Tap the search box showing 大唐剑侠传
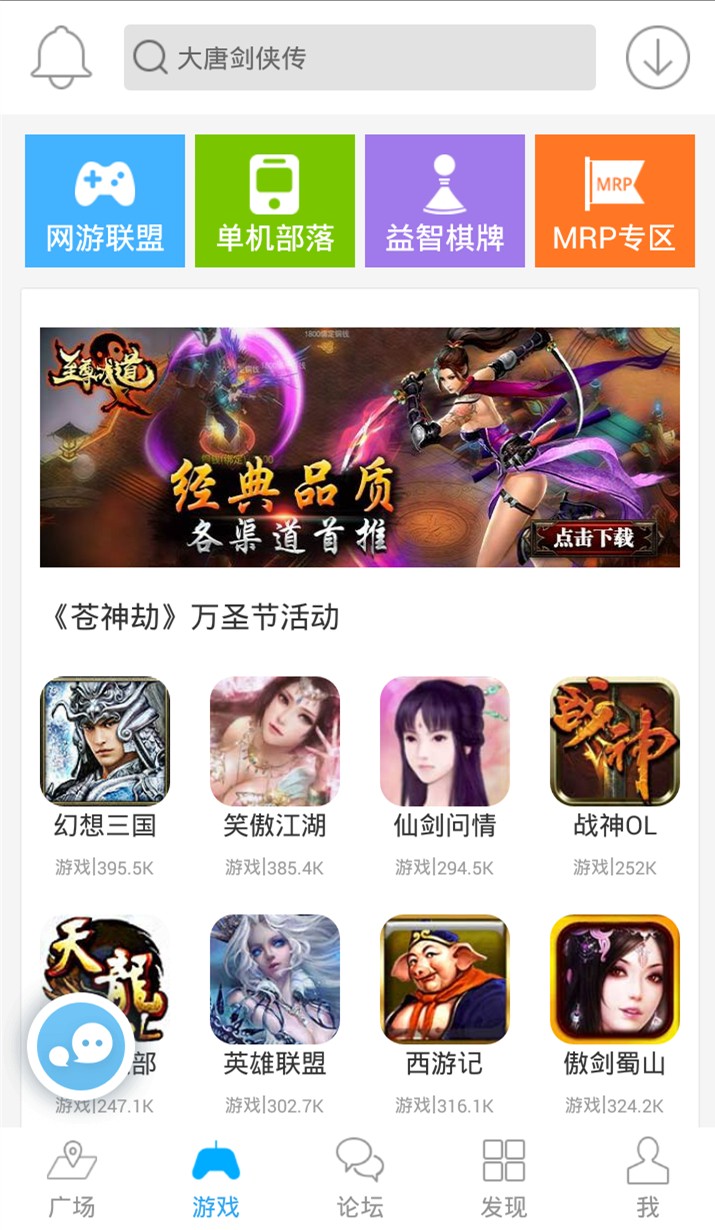The height and width of the screenshot is (1230, 715). 360,58
